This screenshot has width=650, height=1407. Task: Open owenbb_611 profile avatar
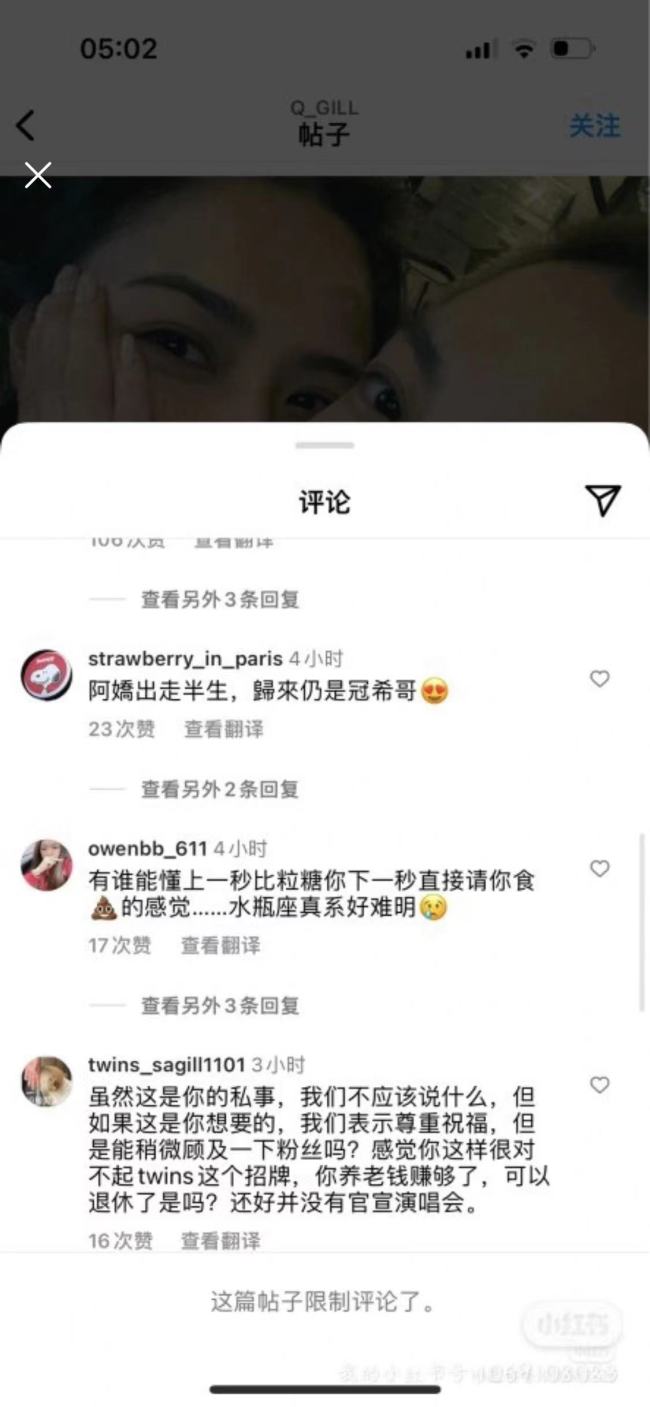46,865
